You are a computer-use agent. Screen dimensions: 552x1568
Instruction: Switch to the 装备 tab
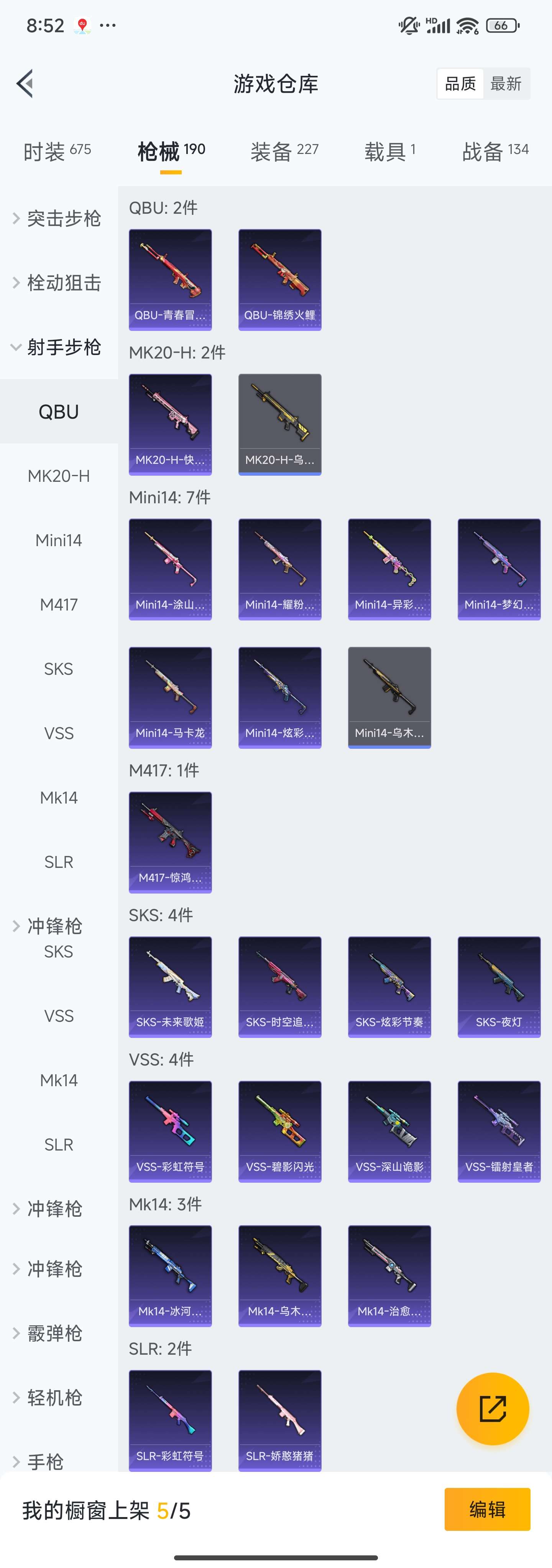284,151
